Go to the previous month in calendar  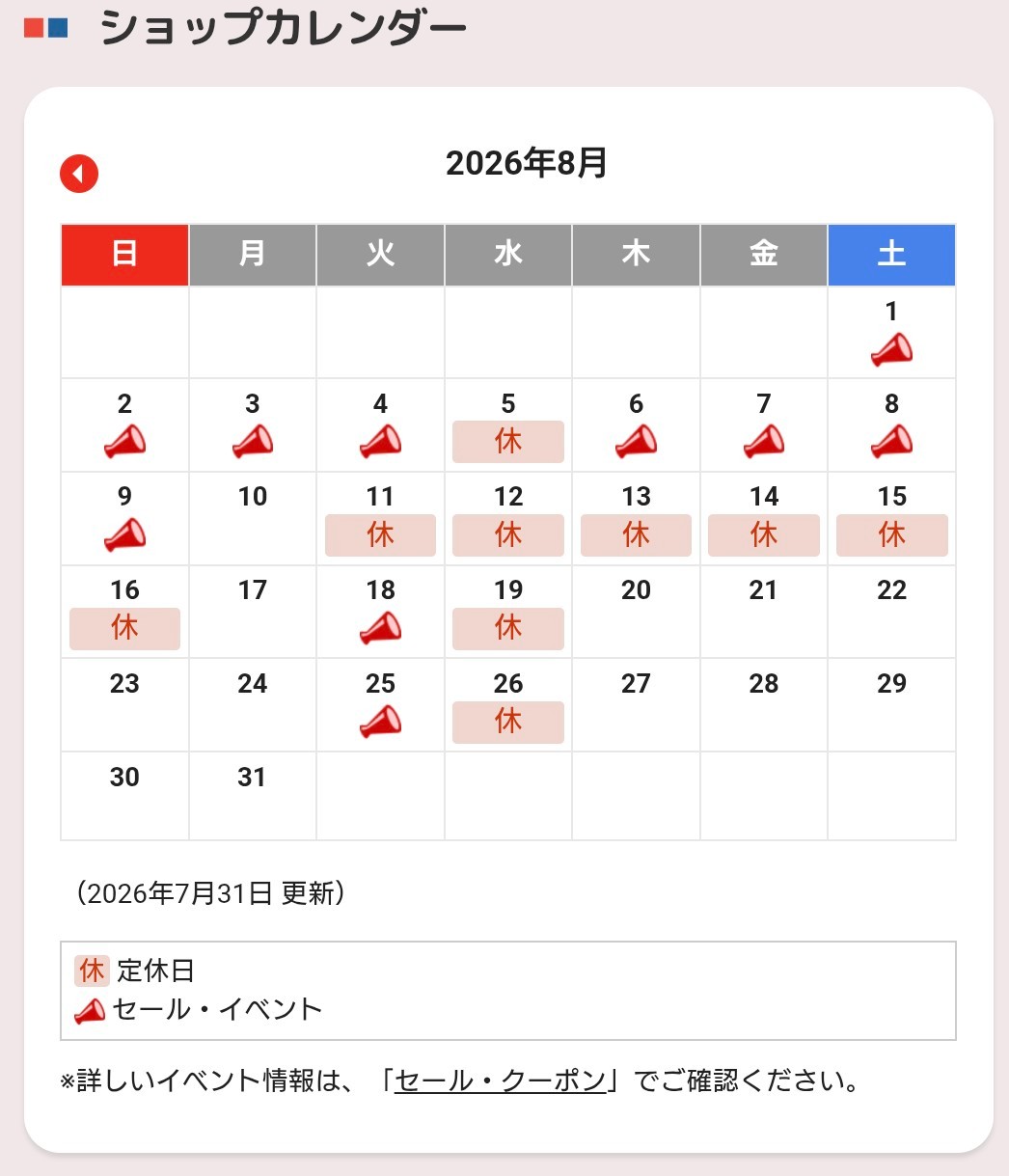coord(79,174)
